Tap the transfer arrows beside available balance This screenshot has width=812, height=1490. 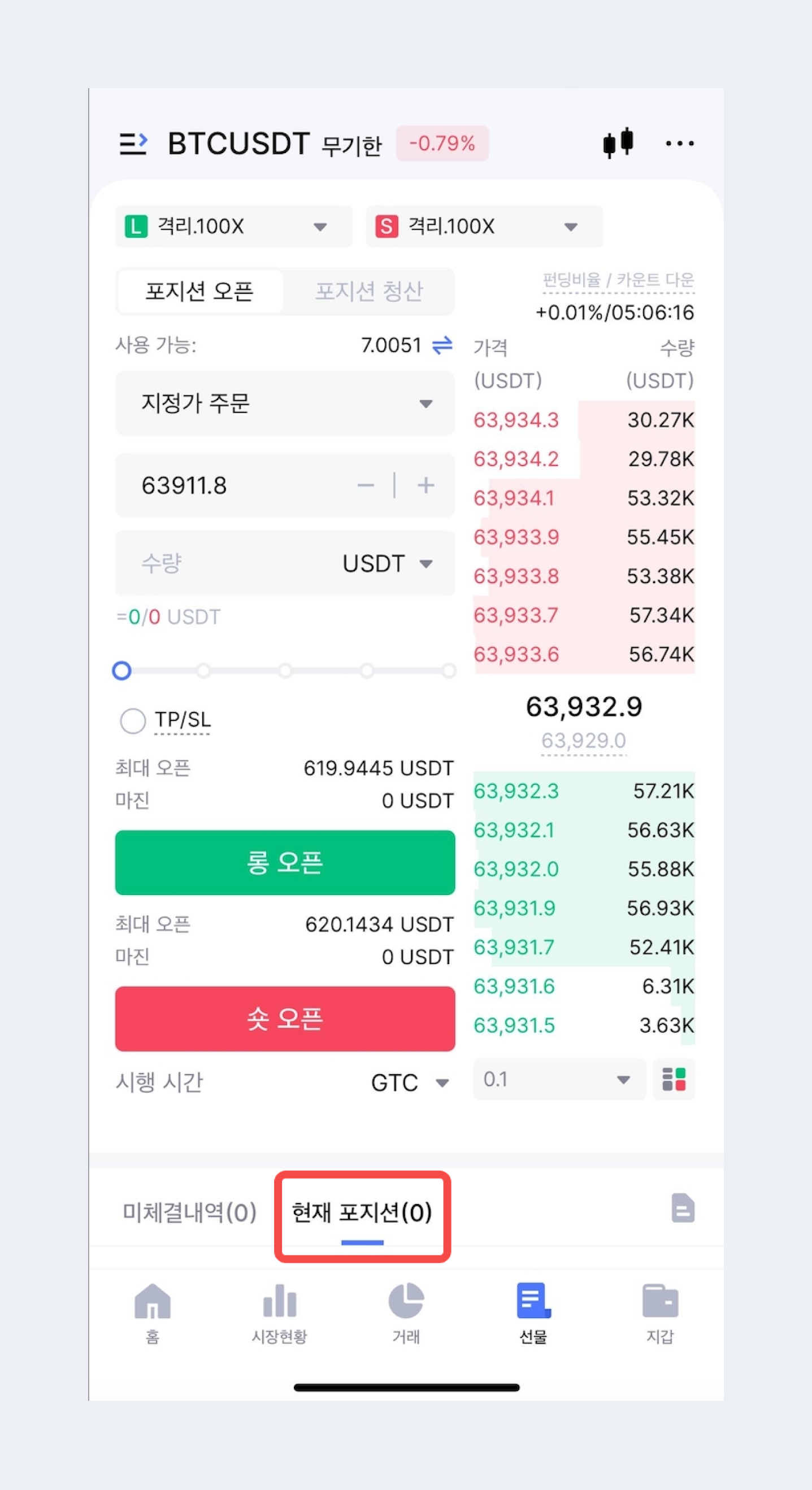coord(442,345)
